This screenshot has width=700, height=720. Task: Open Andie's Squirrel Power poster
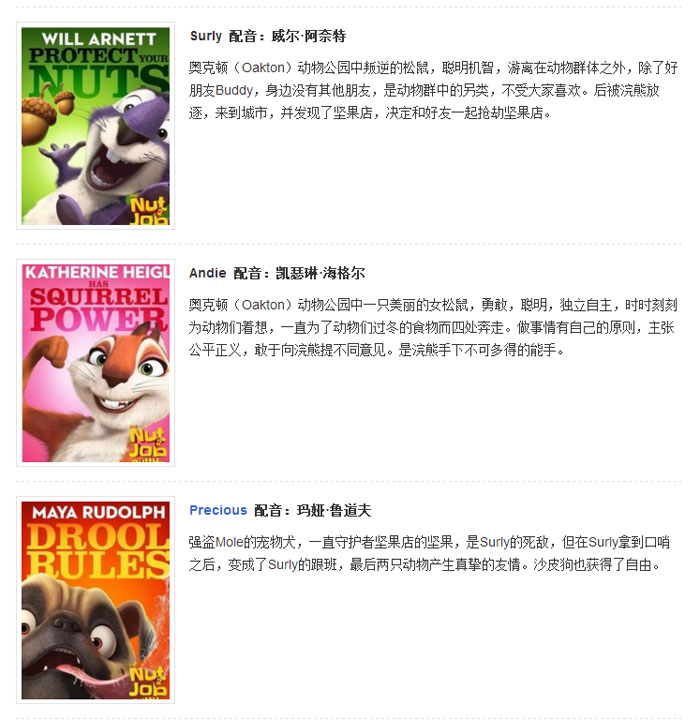point(96,363)
